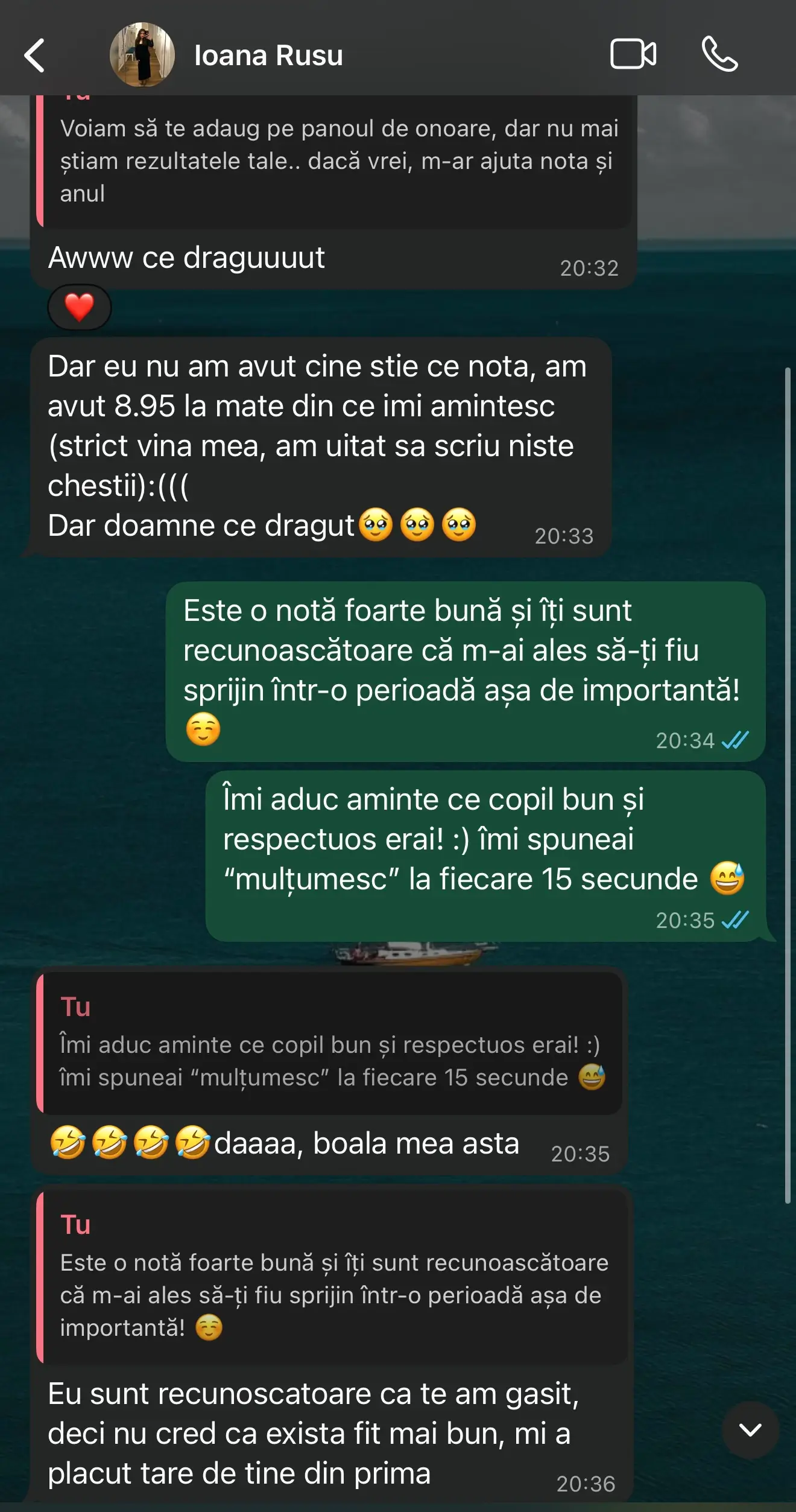The image size is (796, 1512).
Task: Jump to the latest messages
Action: [x=750, y=1429]
